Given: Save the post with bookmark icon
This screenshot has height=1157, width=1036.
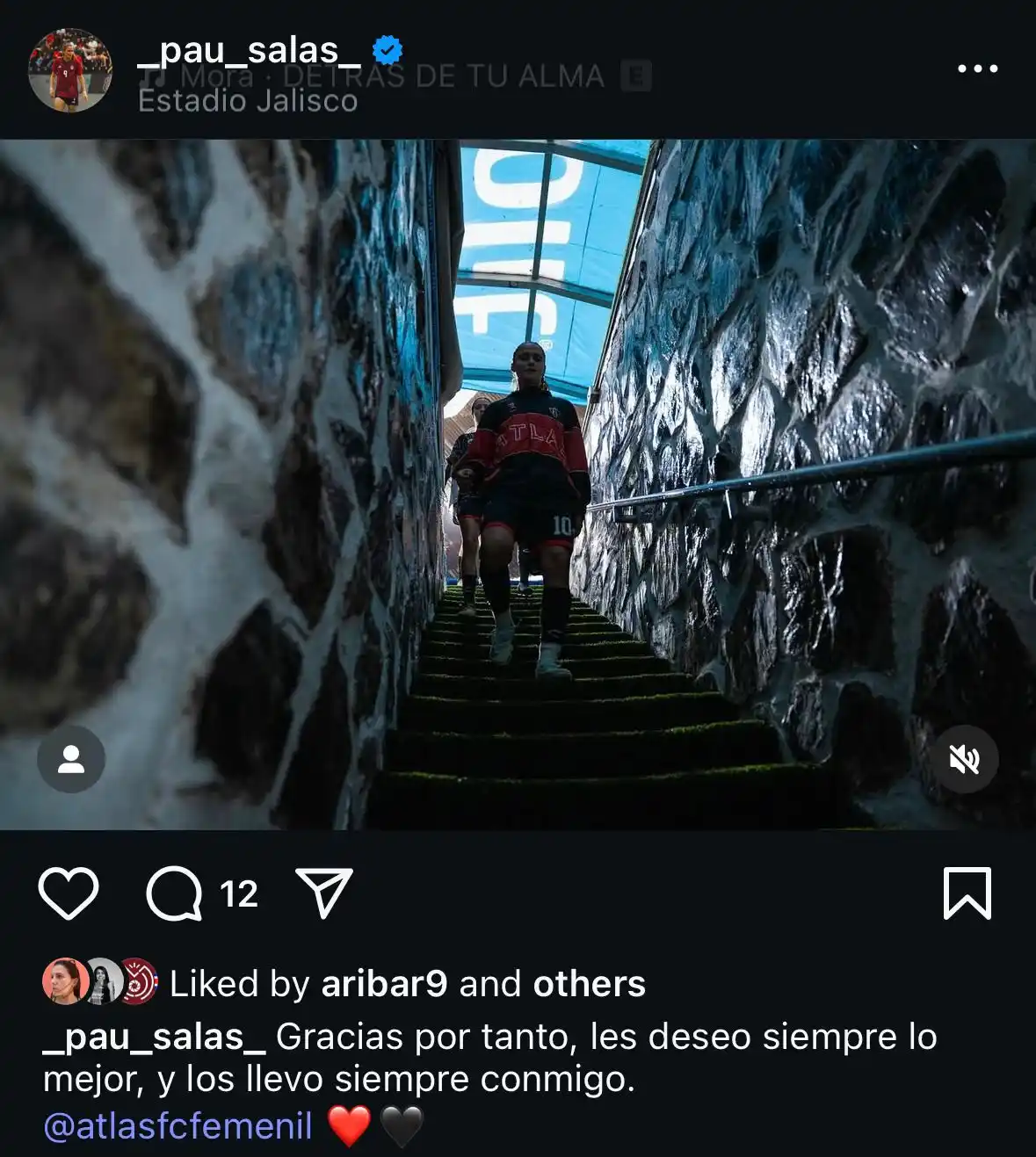Looking at the screenshot, I should [x=967, y=893].
